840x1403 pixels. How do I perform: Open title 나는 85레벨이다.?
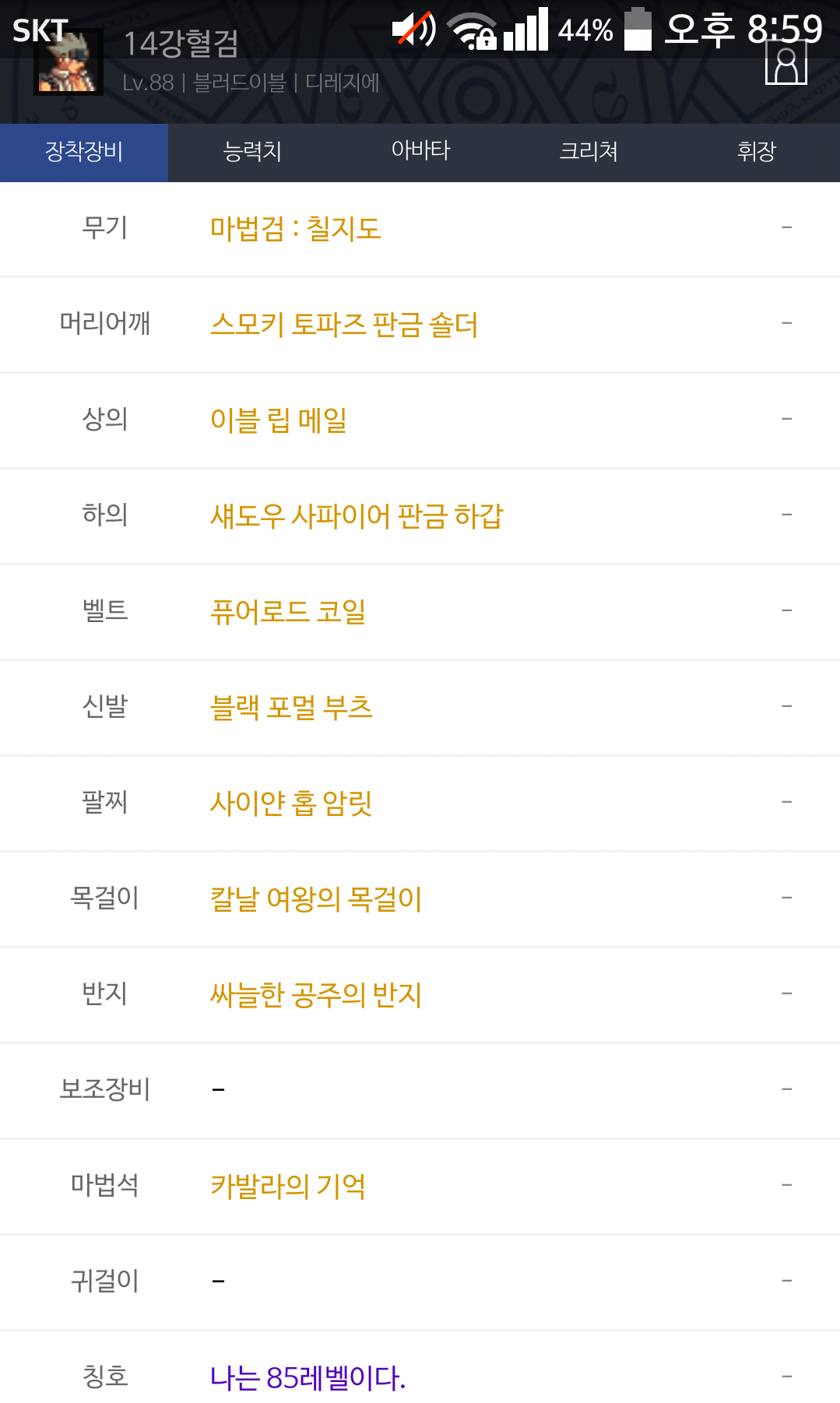[308, 1378]
